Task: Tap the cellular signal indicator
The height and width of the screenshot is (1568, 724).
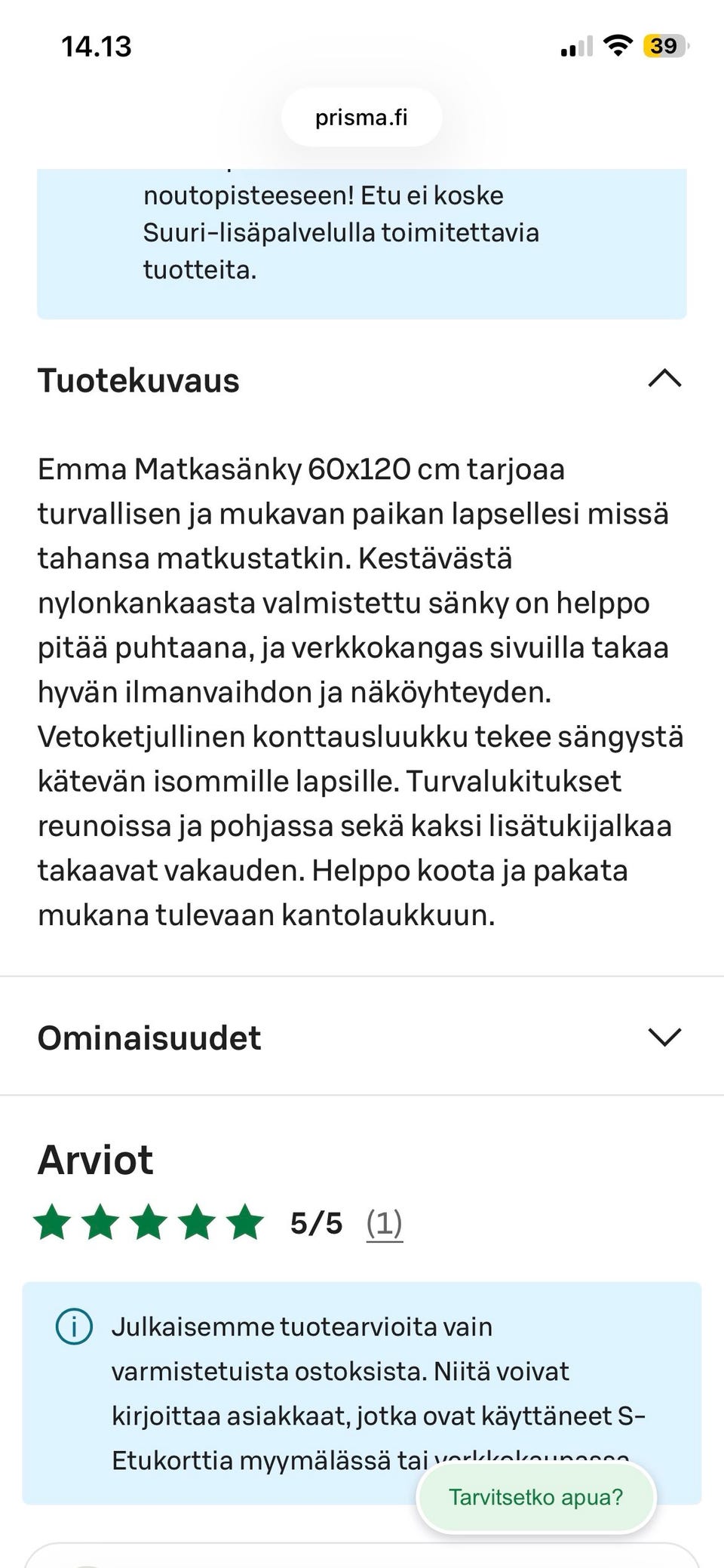Action: pyautogui.click(x=576, y=45)
